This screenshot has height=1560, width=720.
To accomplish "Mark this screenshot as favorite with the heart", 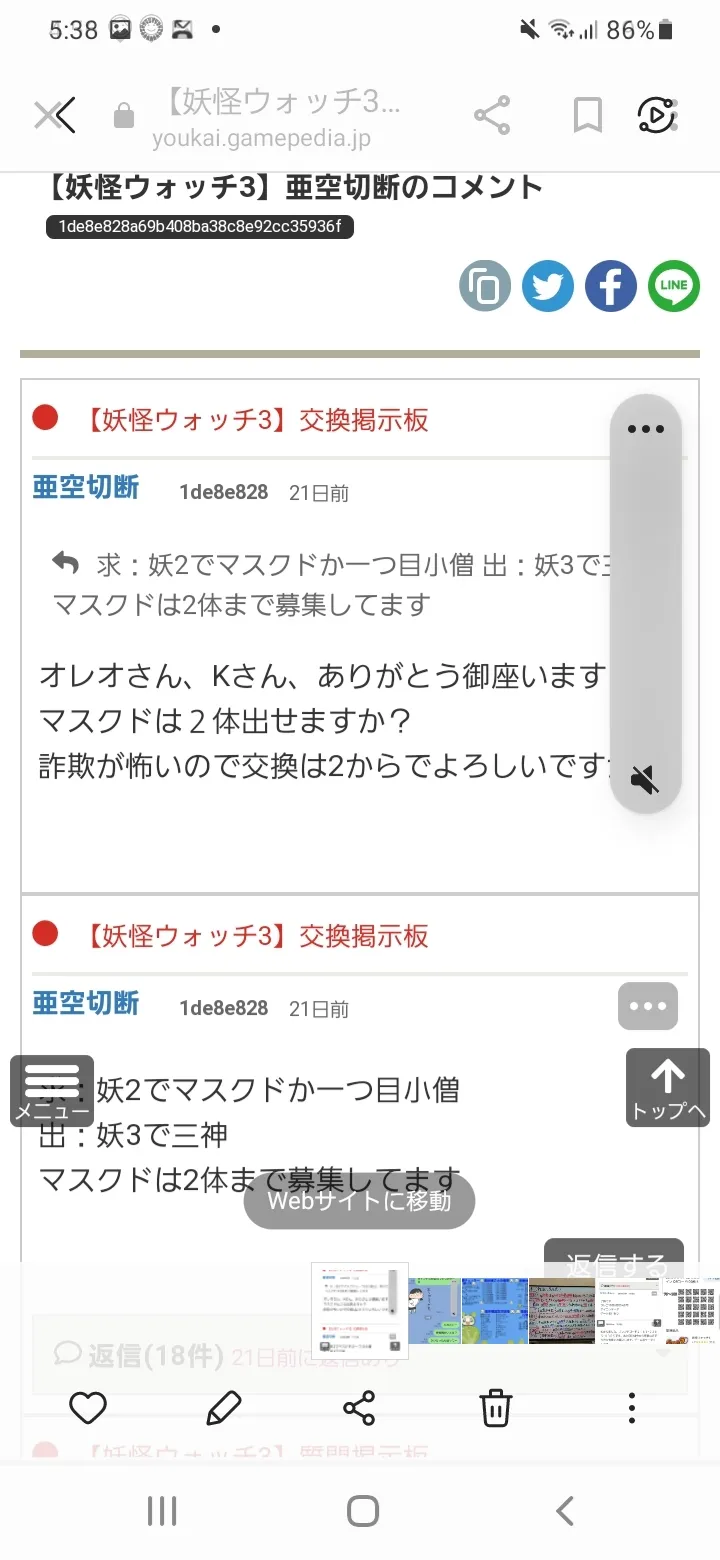I will tap(88, 1408).
